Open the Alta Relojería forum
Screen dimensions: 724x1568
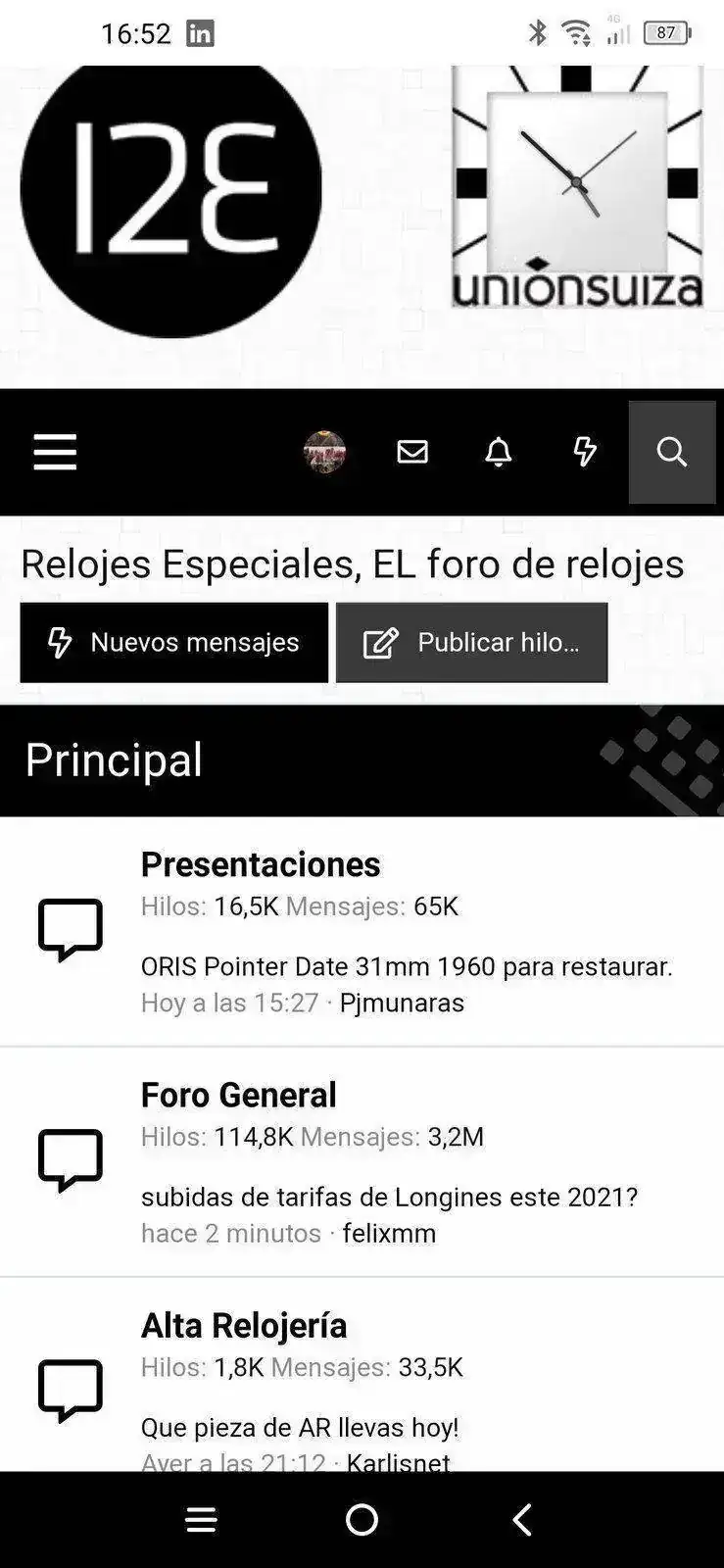point(244,1325)
